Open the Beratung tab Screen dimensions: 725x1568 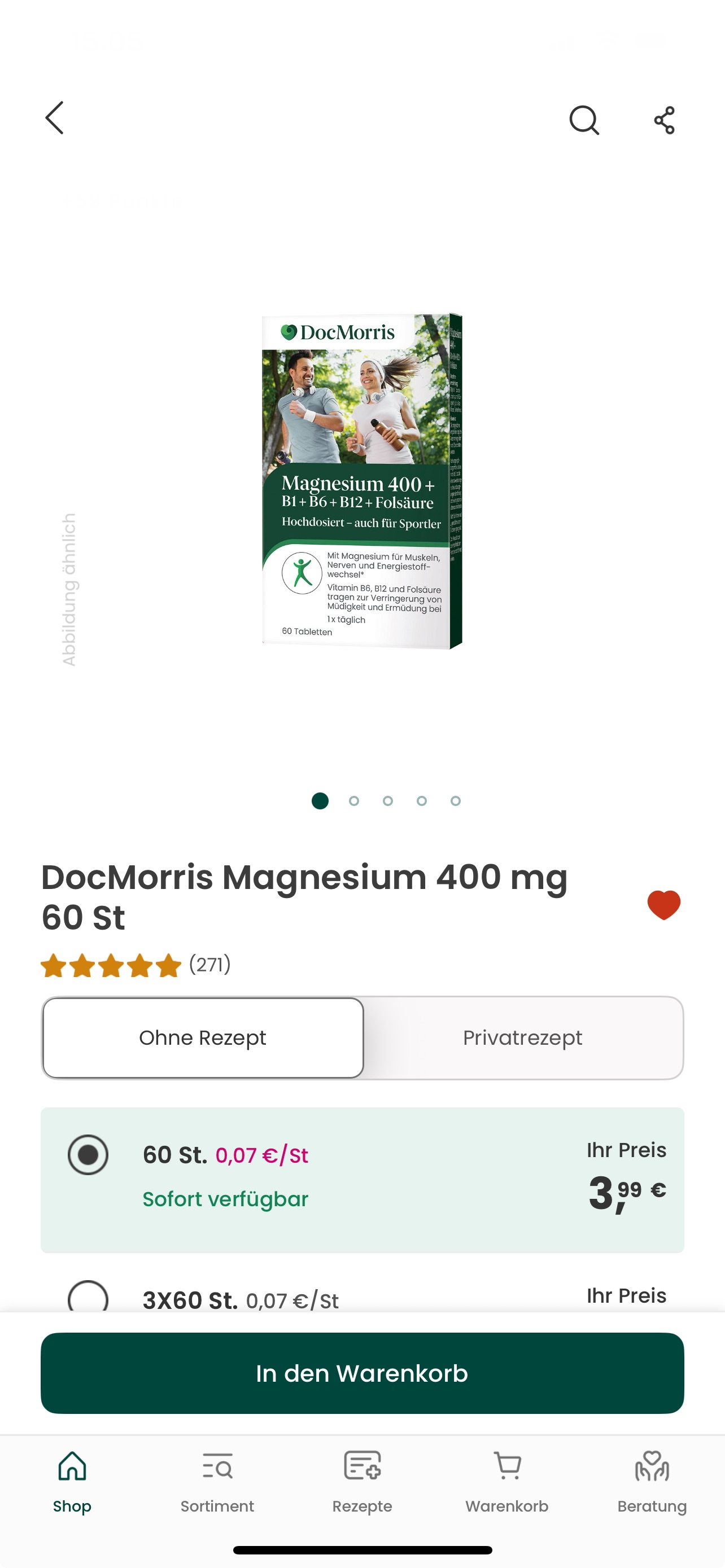click(x=652, y=1482)
